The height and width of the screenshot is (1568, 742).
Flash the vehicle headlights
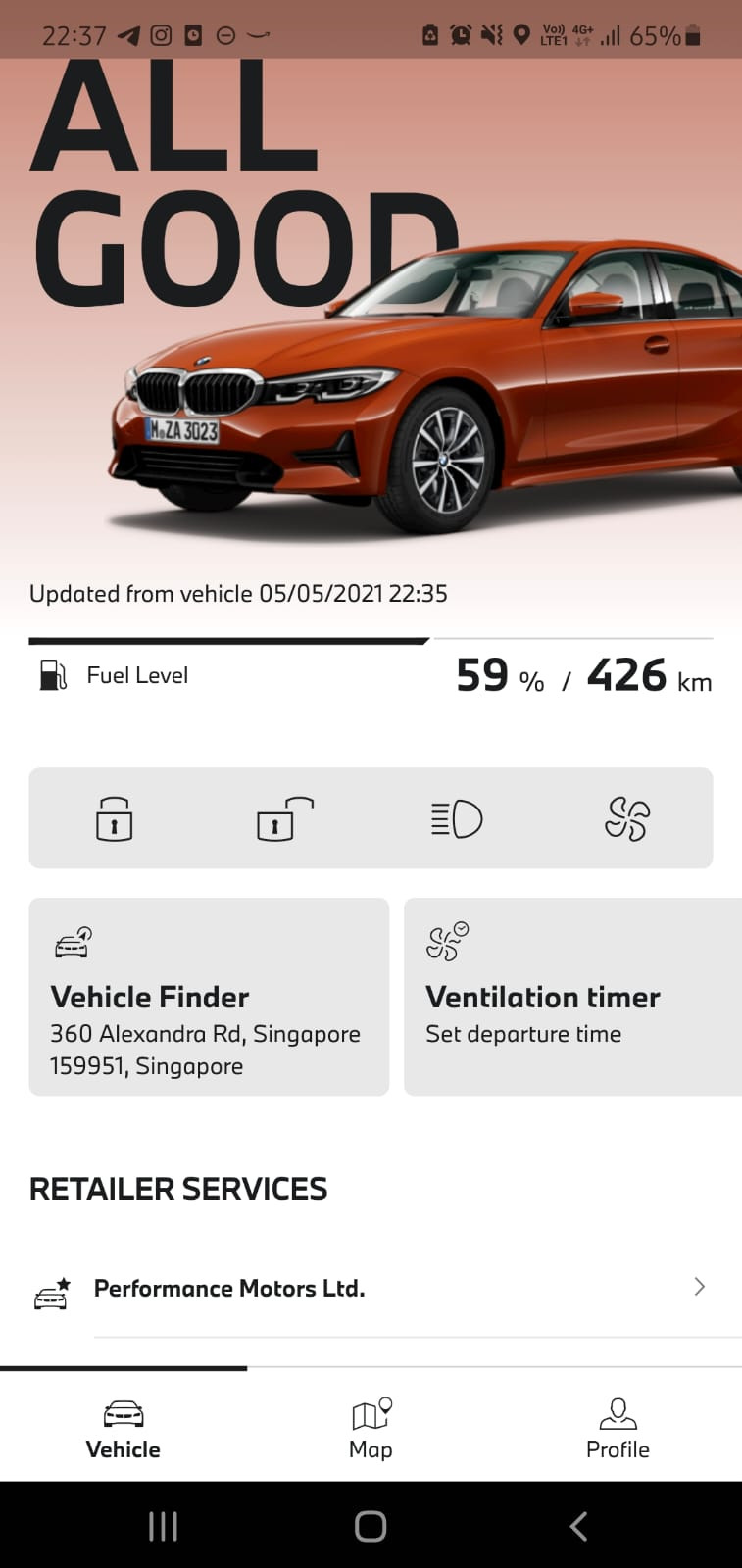tap(457, 818)
